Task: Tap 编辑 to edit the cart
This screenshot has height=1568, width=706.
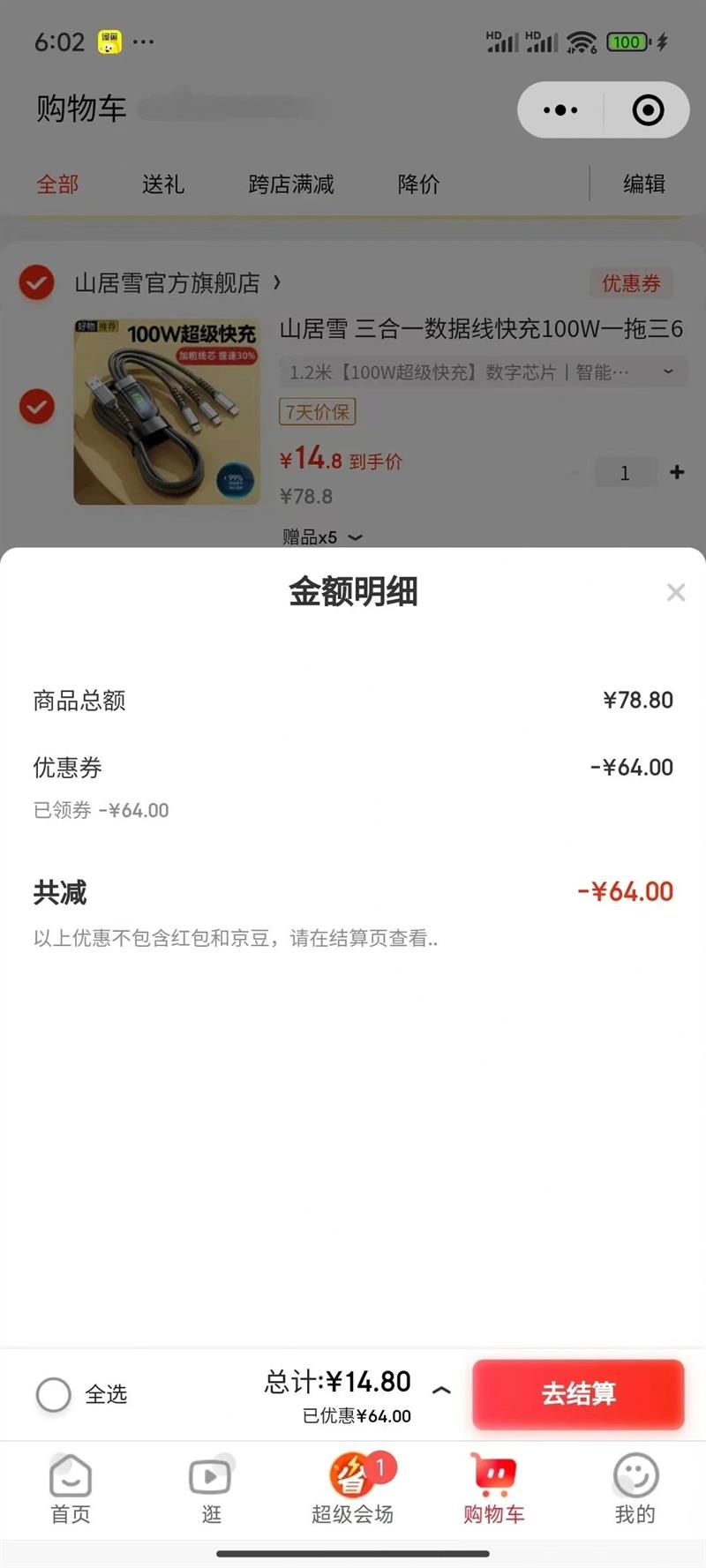Action: (x=643, y=184)
